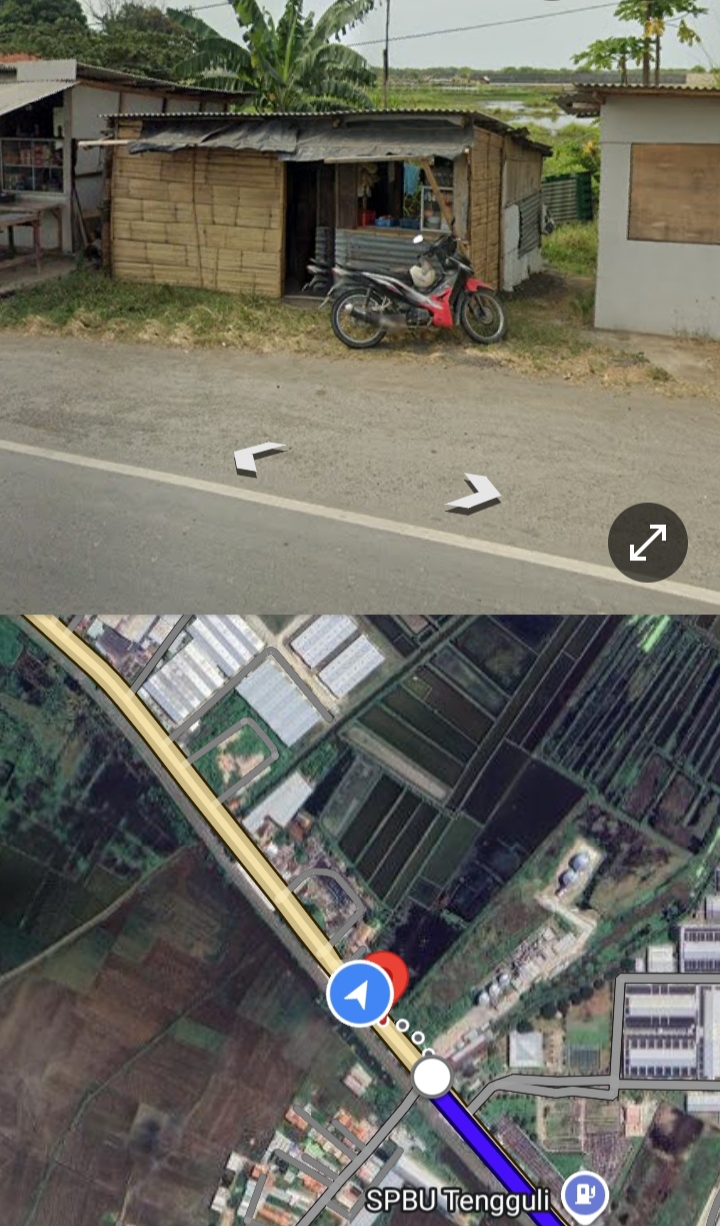Open SPBU Tengguli gas station marker
This screenshot has width=720, height=1226.
click(585, 1194)
